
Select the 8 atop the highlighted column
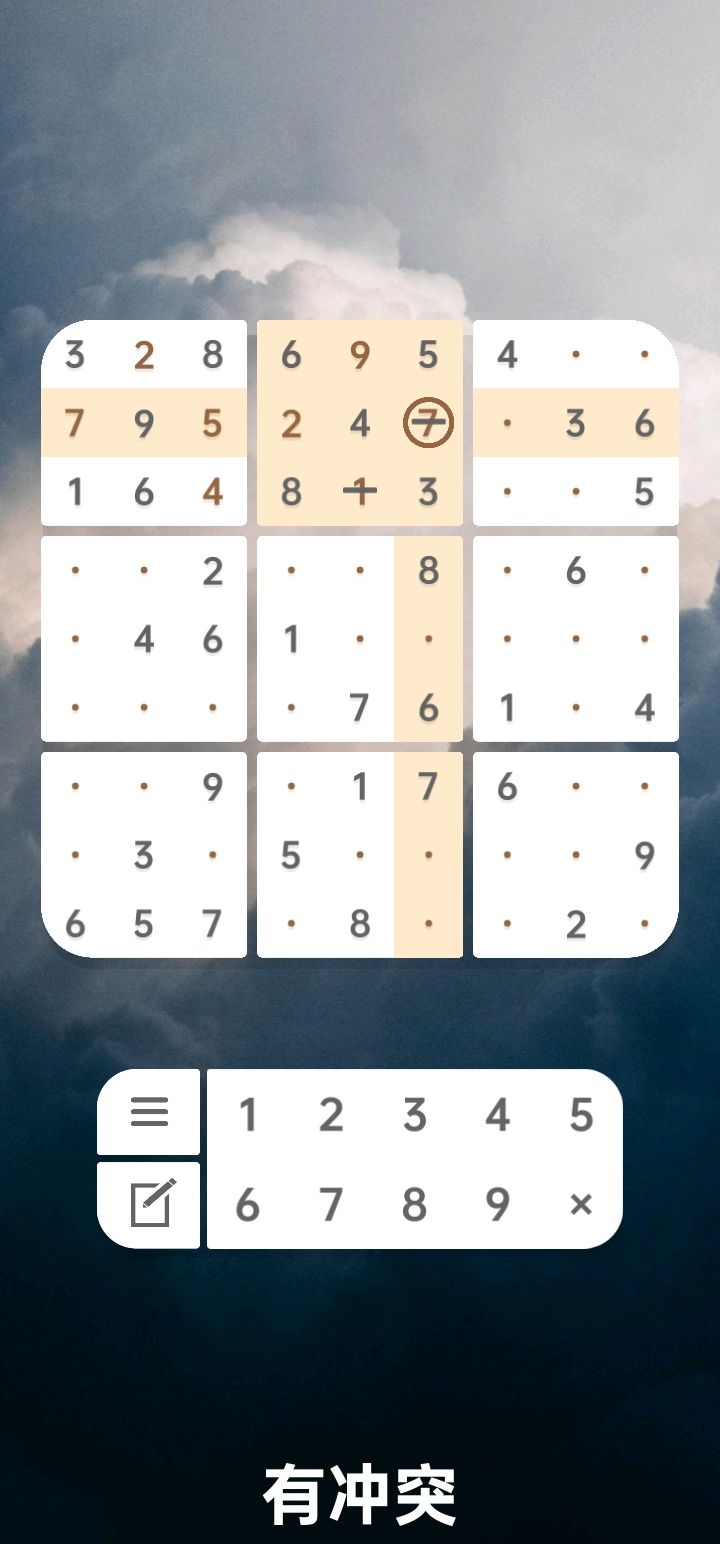(x=428, y=570)
